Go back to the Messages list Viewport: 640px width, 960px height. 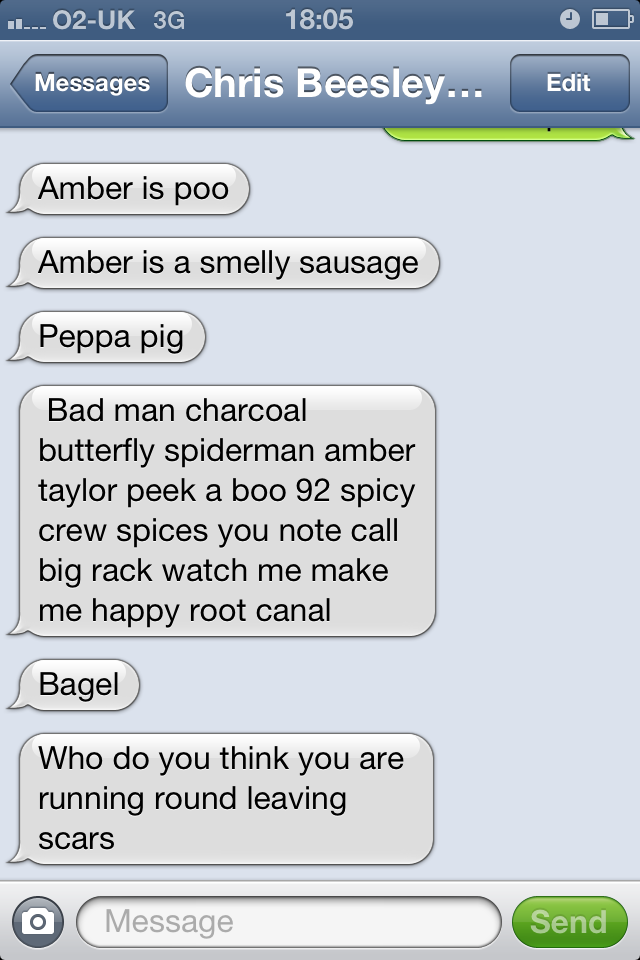click(x=90, y=84)
